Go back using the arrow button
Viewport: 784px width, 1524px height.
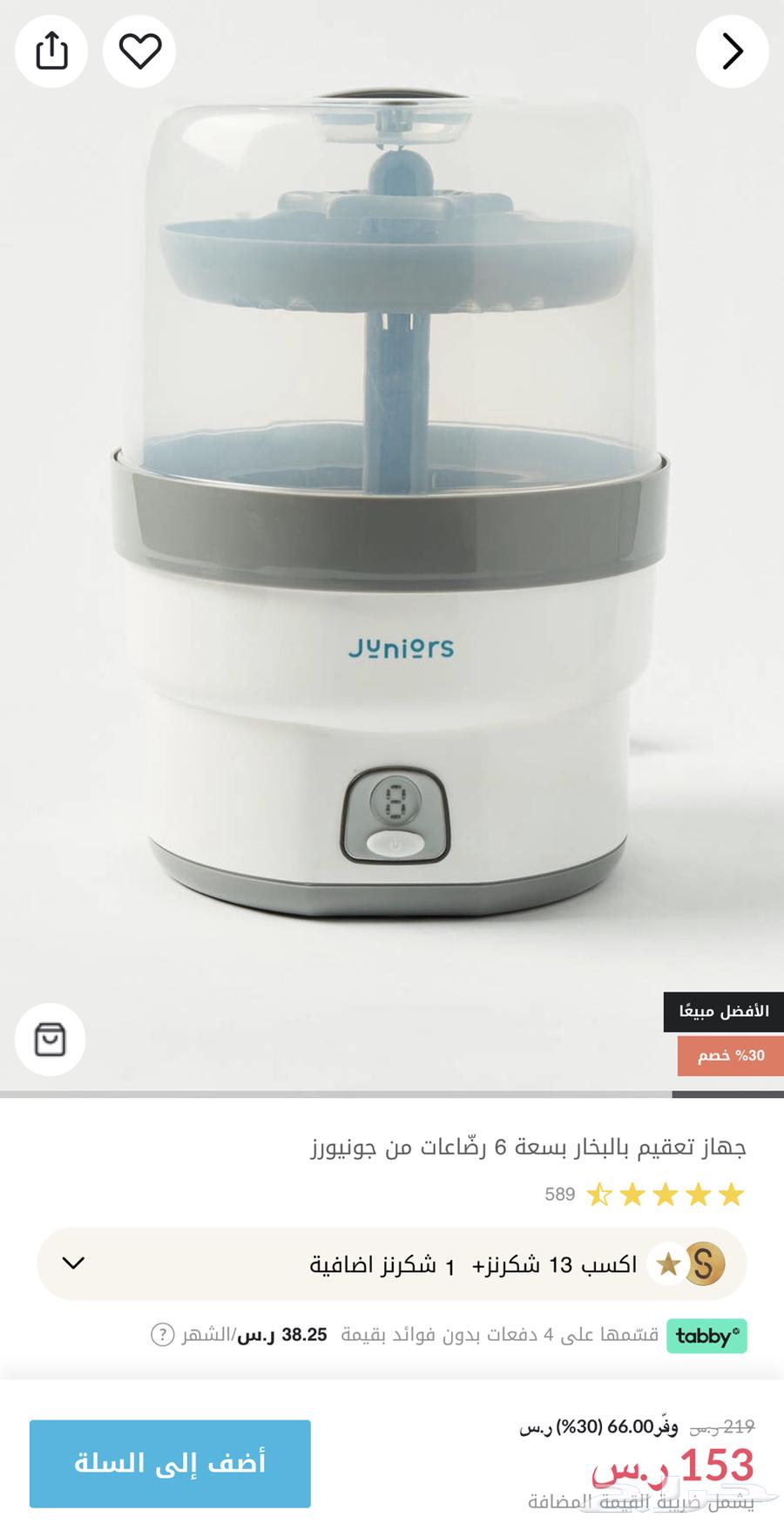[732, 51]
